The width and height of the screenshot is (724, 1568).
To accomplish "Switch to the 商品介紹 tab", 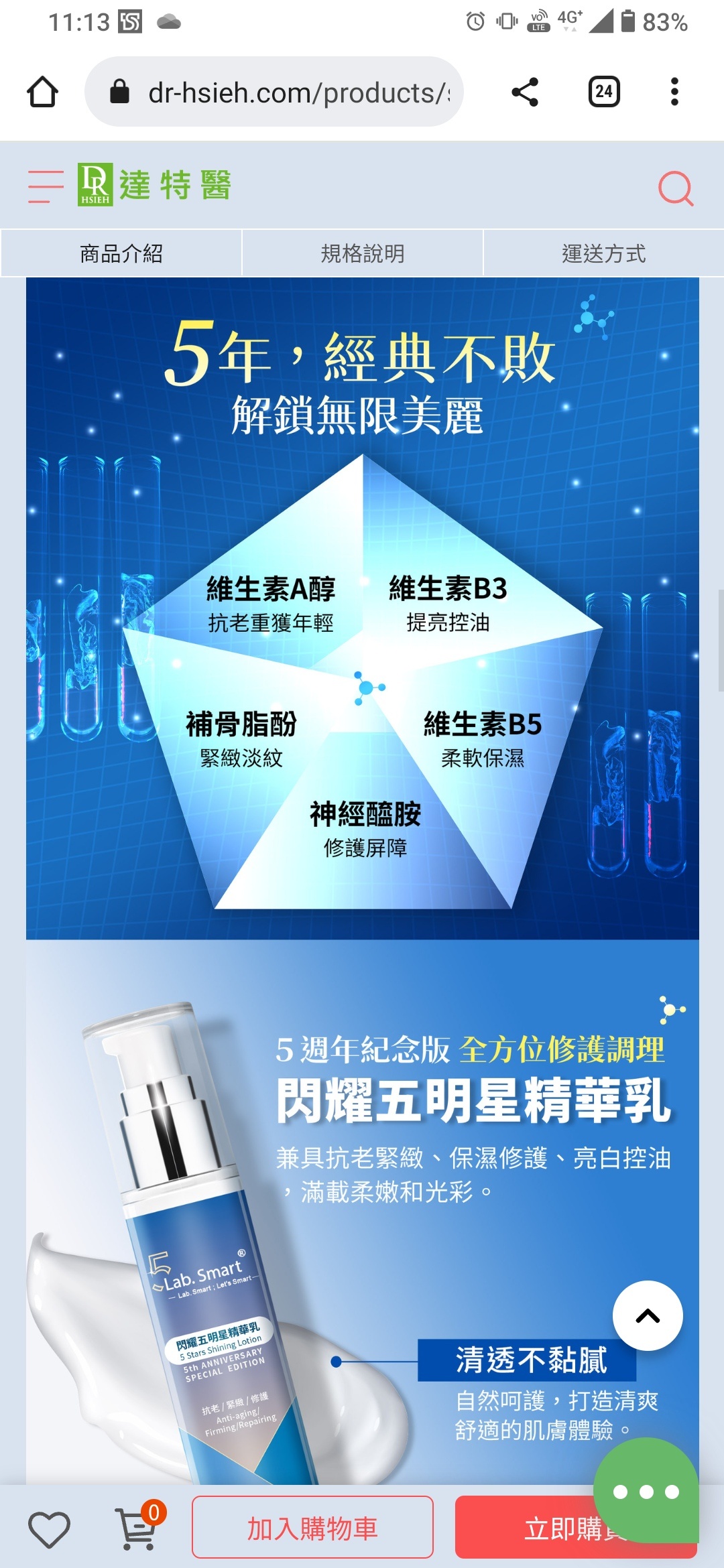I will (x=121, y=253).
